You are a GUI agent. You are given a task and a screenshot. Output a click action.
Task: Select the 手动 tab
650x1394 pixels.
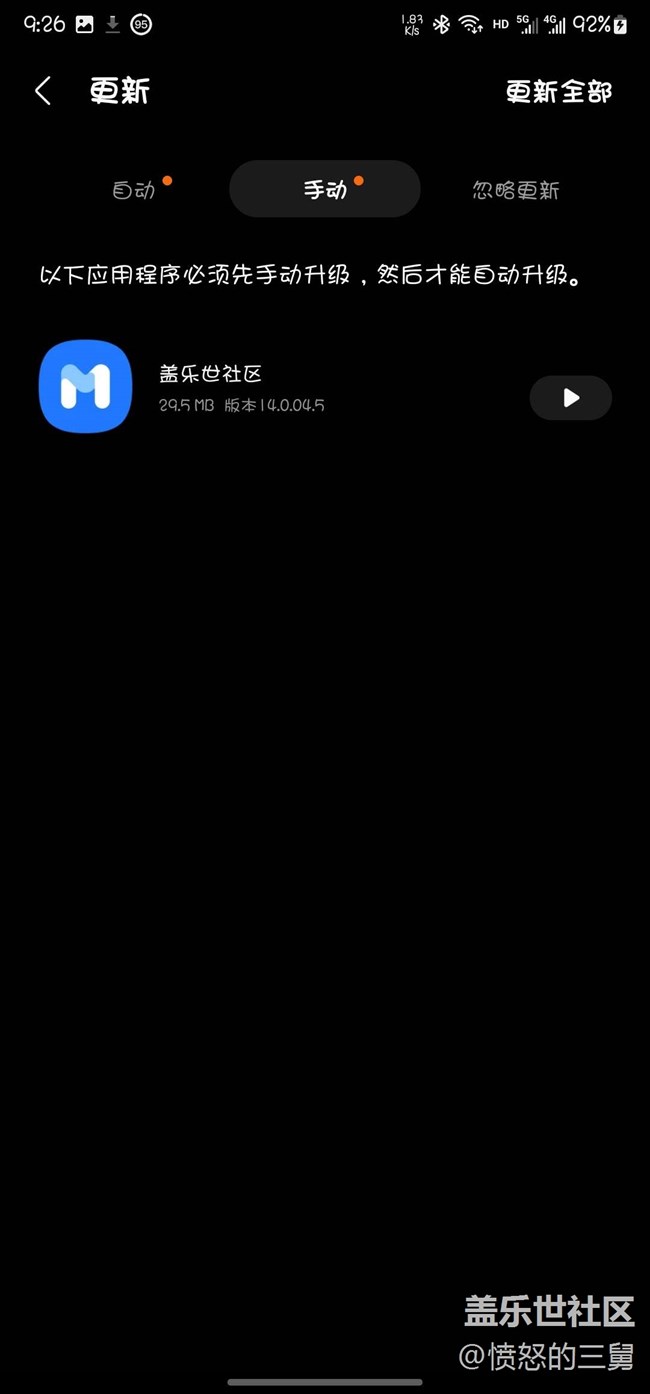(325, 189)
